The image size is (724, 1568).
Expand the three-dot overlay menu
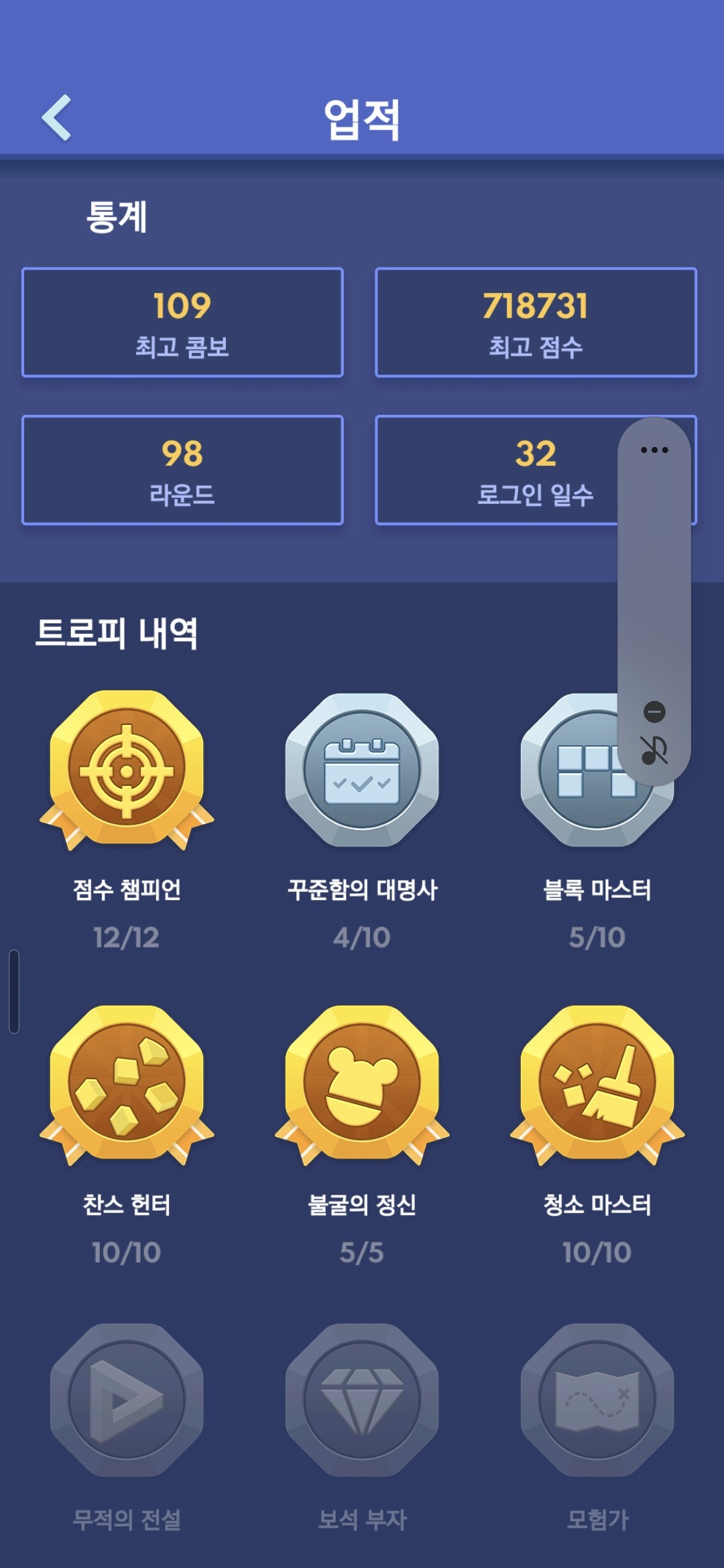[x=654, y=451]
